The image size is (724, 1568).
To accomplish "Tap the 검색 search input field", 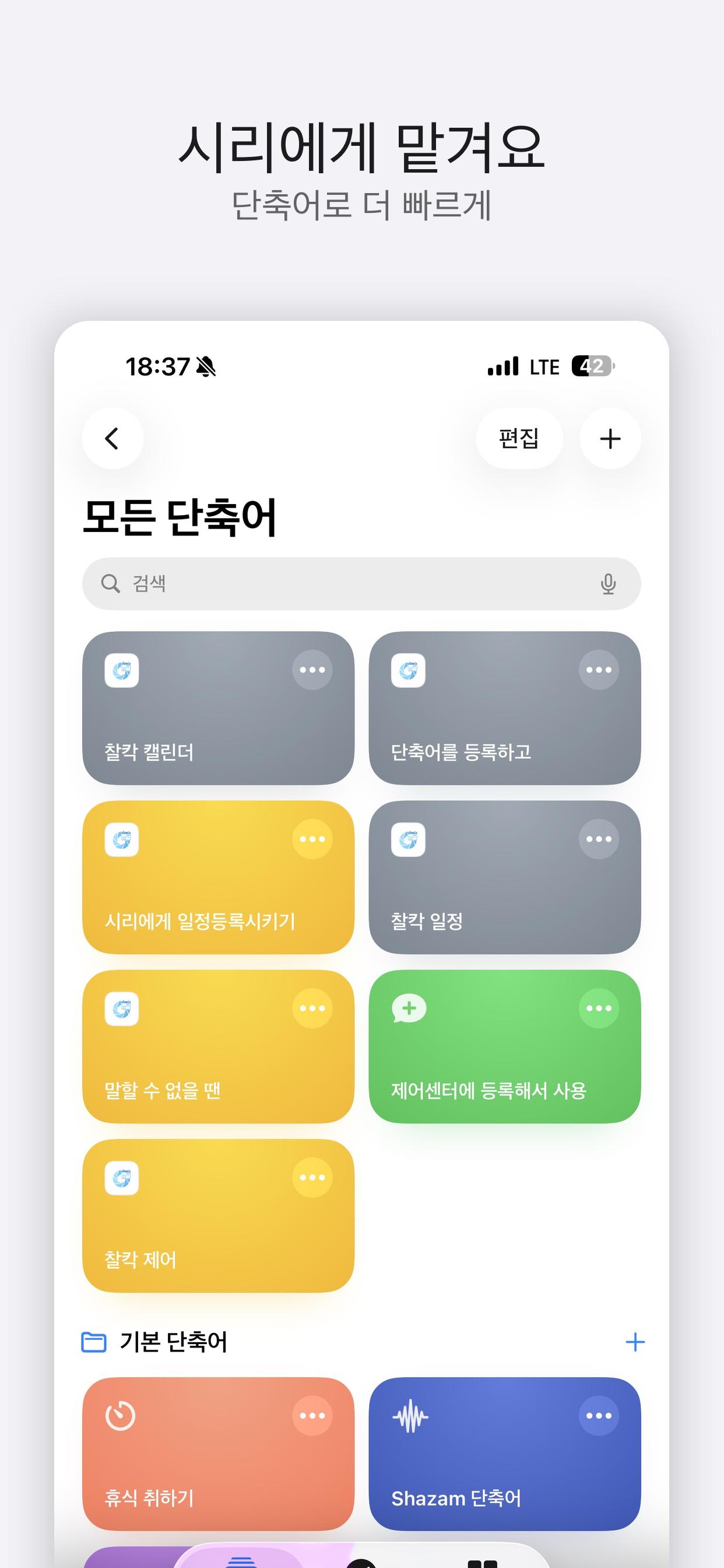I will [x=304, y=583].
